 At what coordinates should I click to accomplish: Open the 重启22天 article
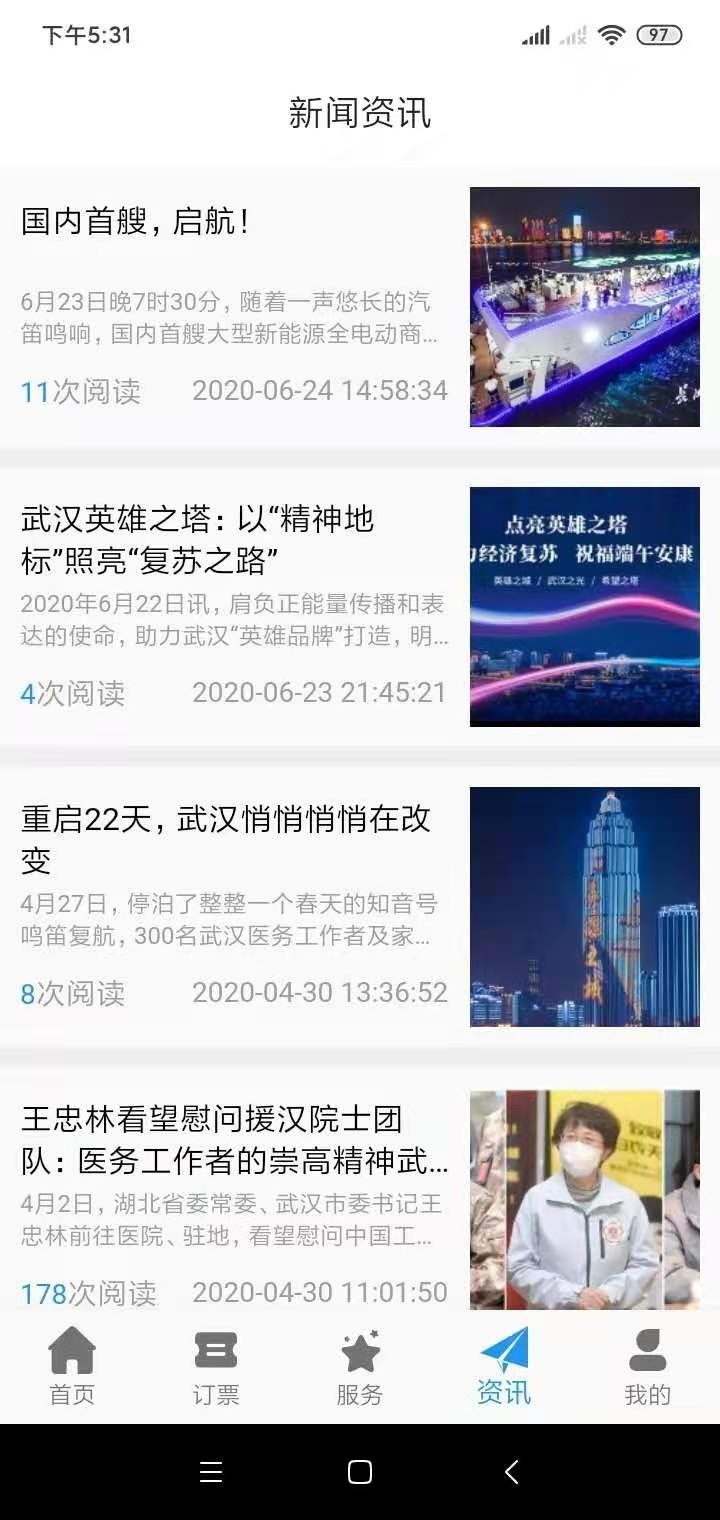point(360,907)
